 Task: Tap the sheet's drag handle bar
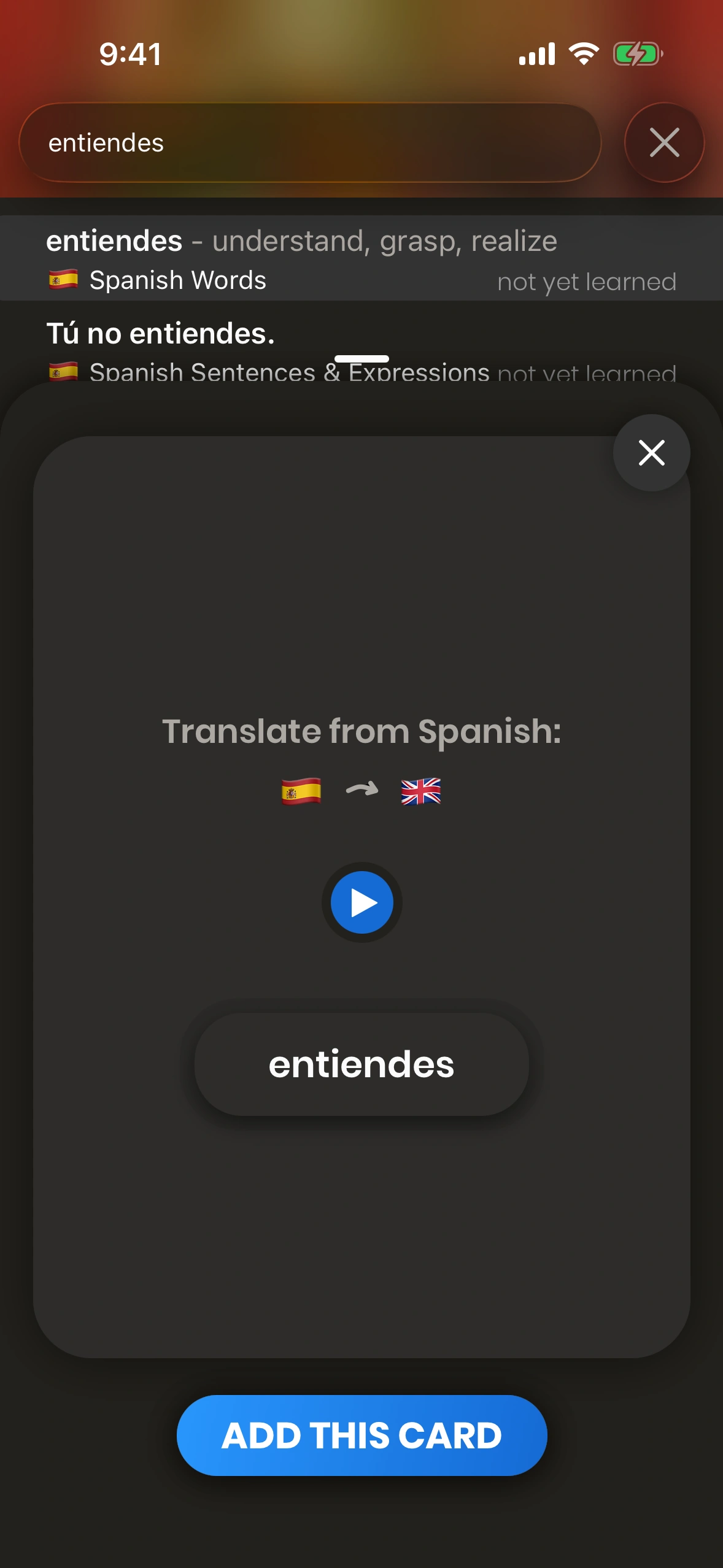tap(361, 359)
